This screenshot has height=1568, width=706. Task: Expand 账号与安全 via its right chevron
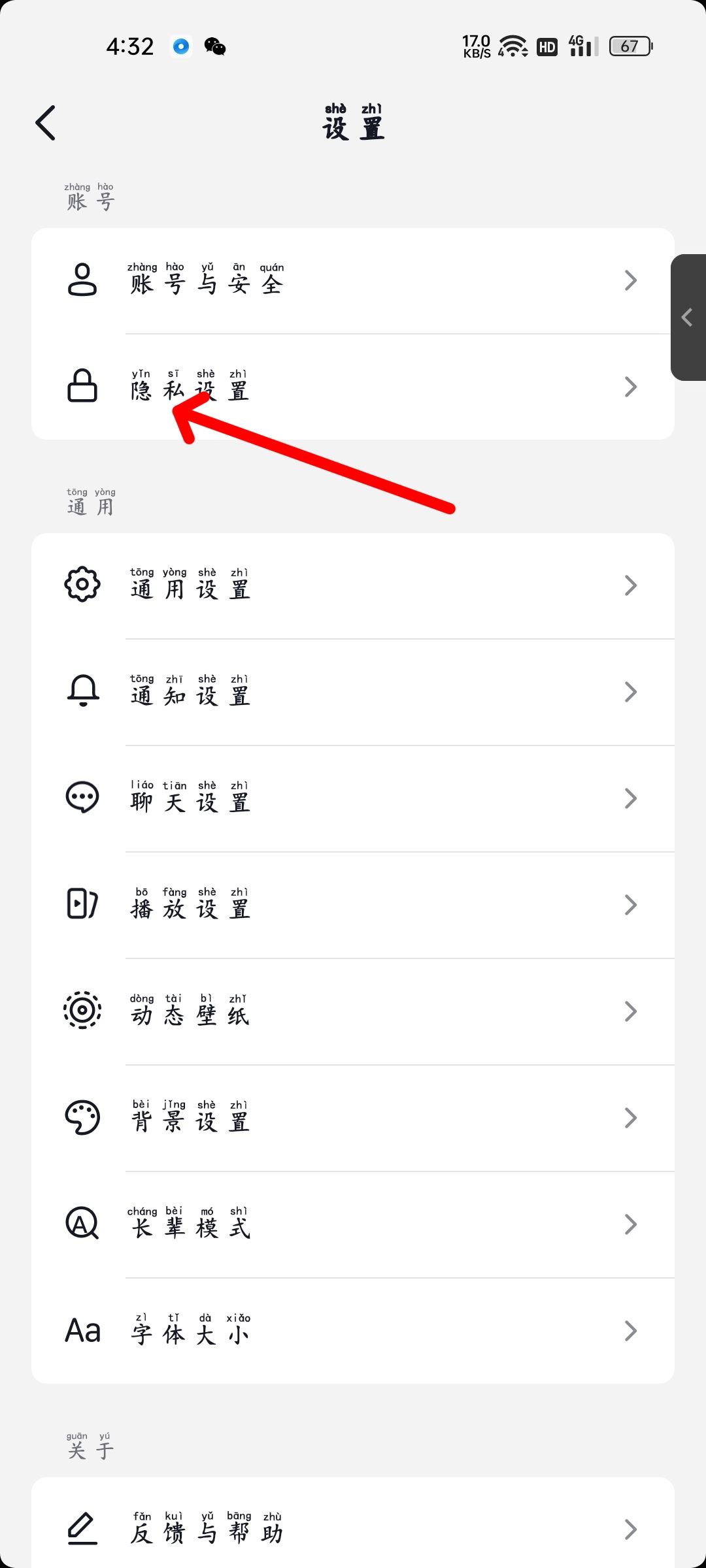point(630,280)
